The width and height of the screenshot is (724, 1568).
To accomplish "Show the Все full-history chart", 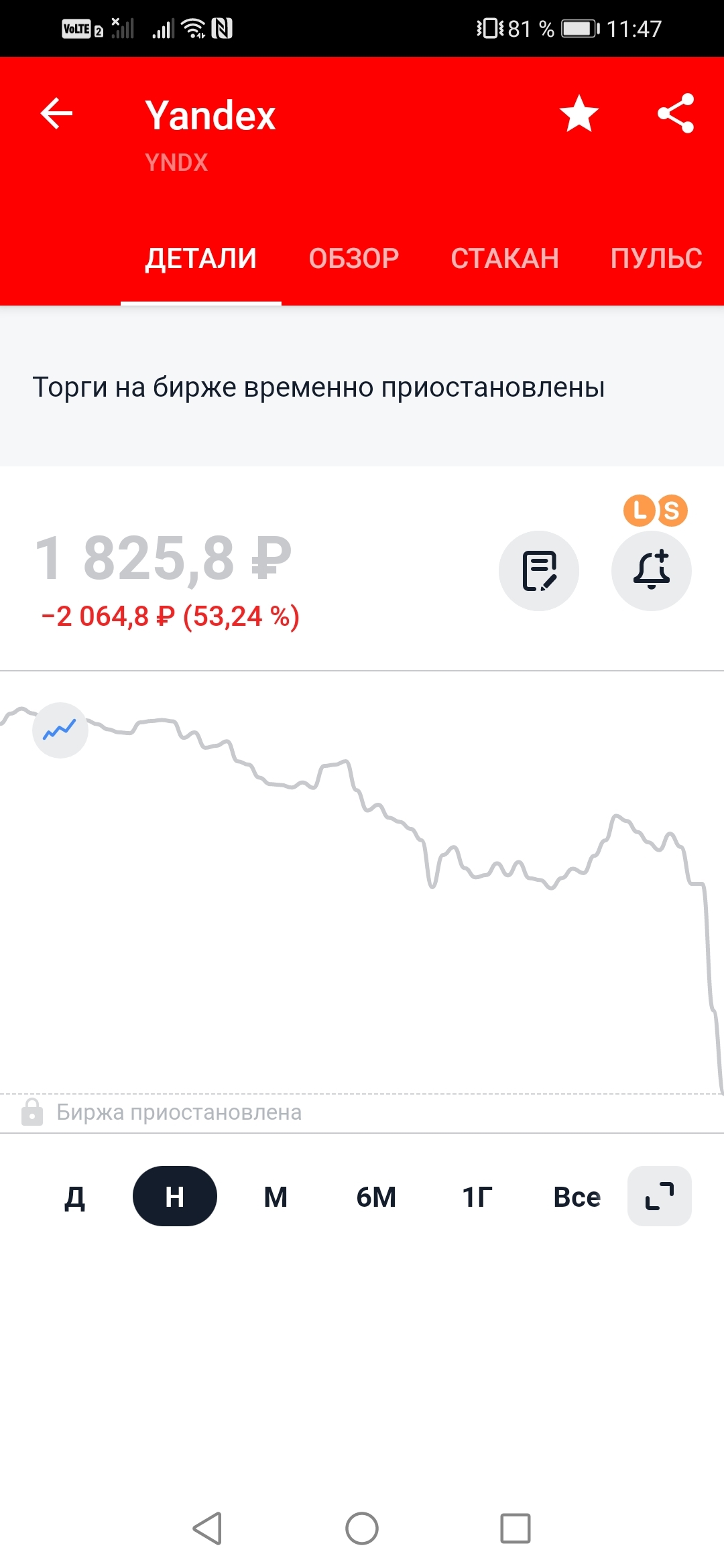I will pos(577,1197).
